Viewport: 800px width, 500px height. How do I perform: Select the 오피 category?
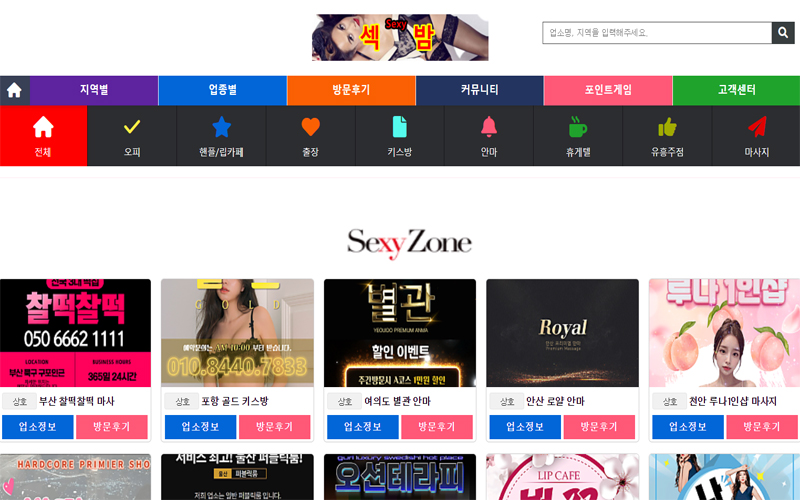coord(132,136)
